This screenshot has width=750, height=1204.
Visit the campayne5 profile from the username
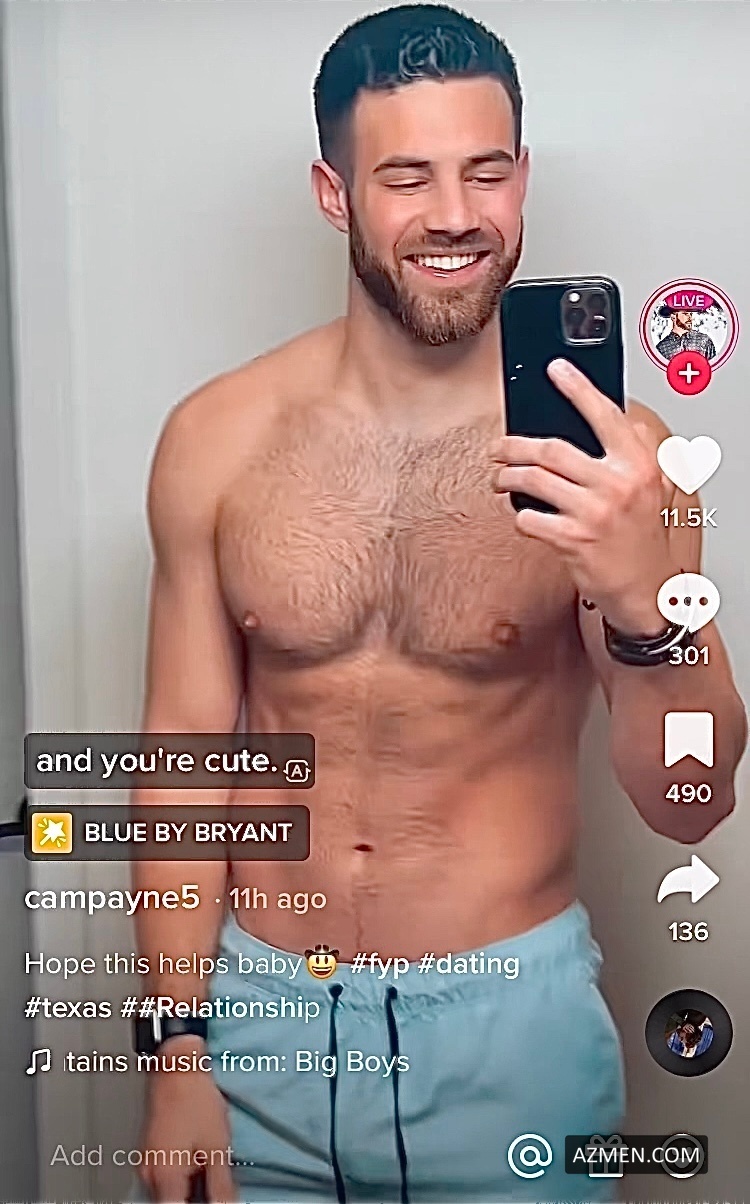point(112,898)
